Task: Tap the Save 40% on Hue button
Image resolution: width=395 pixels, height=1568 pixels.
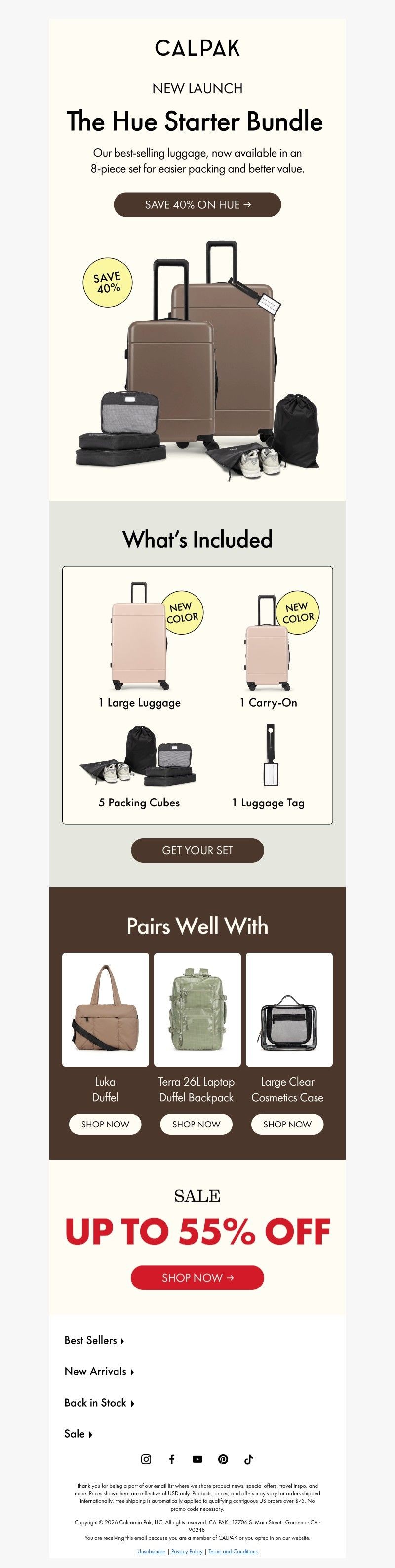Action: pyautogui.click(x=197, y=204)
